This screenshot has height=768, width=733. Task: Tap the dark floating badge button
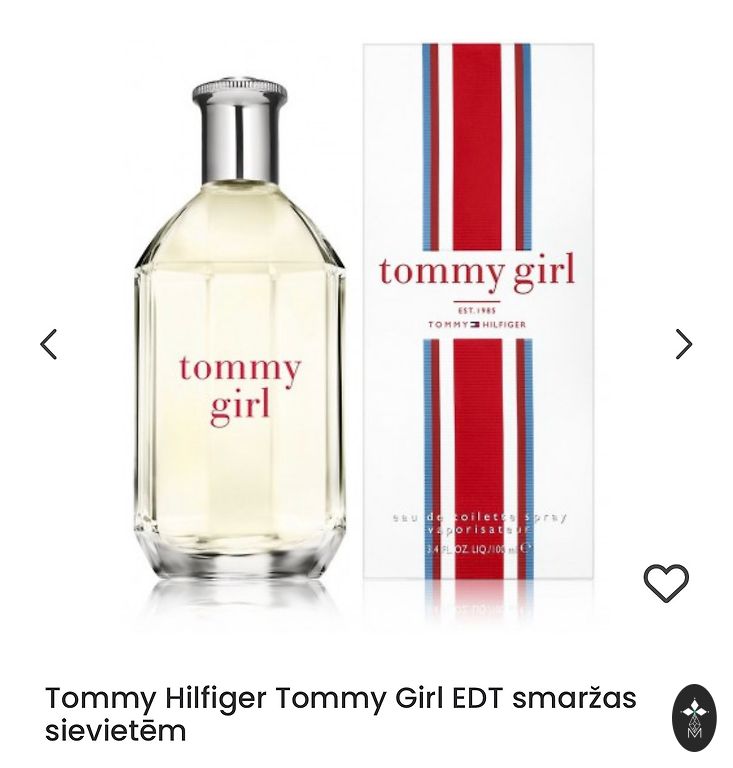(694, 717)
